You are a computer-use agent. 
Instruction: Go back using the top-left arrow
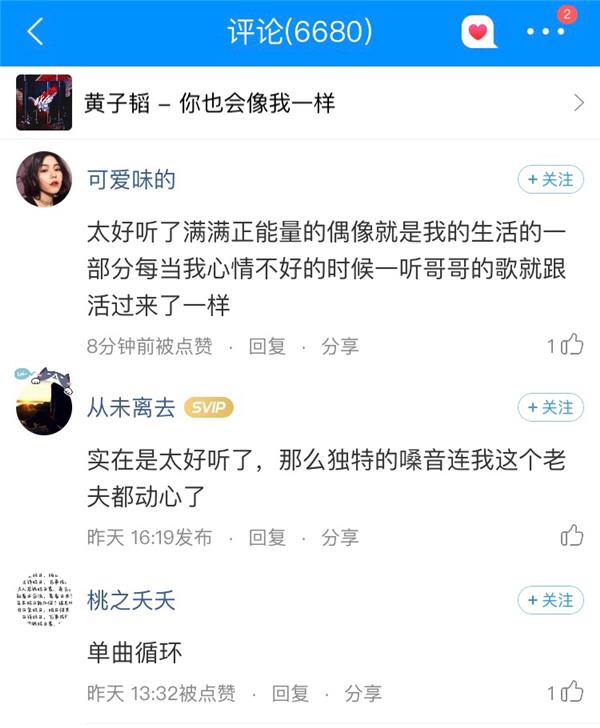(x=35, y=32)
